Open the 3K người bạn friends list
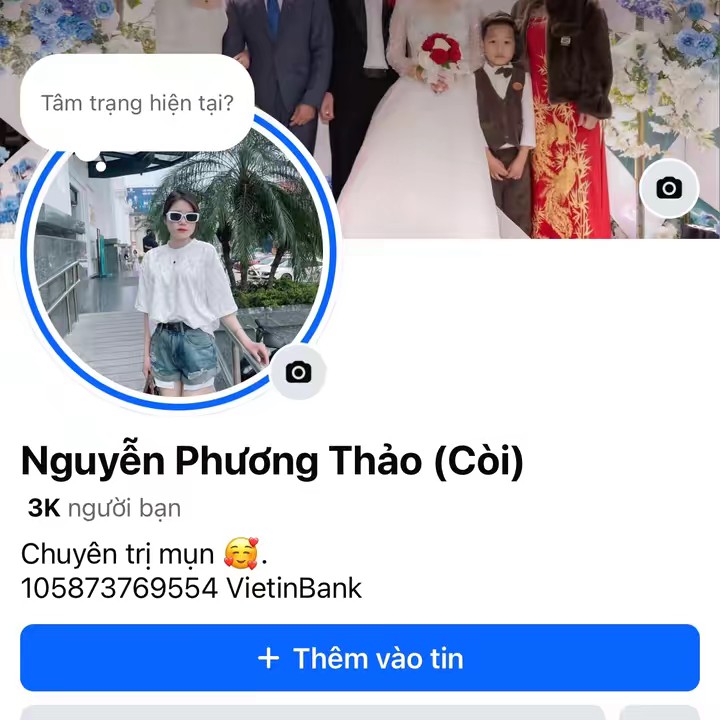The height and width of the screenshot is (720, 720). pos(104,508)
